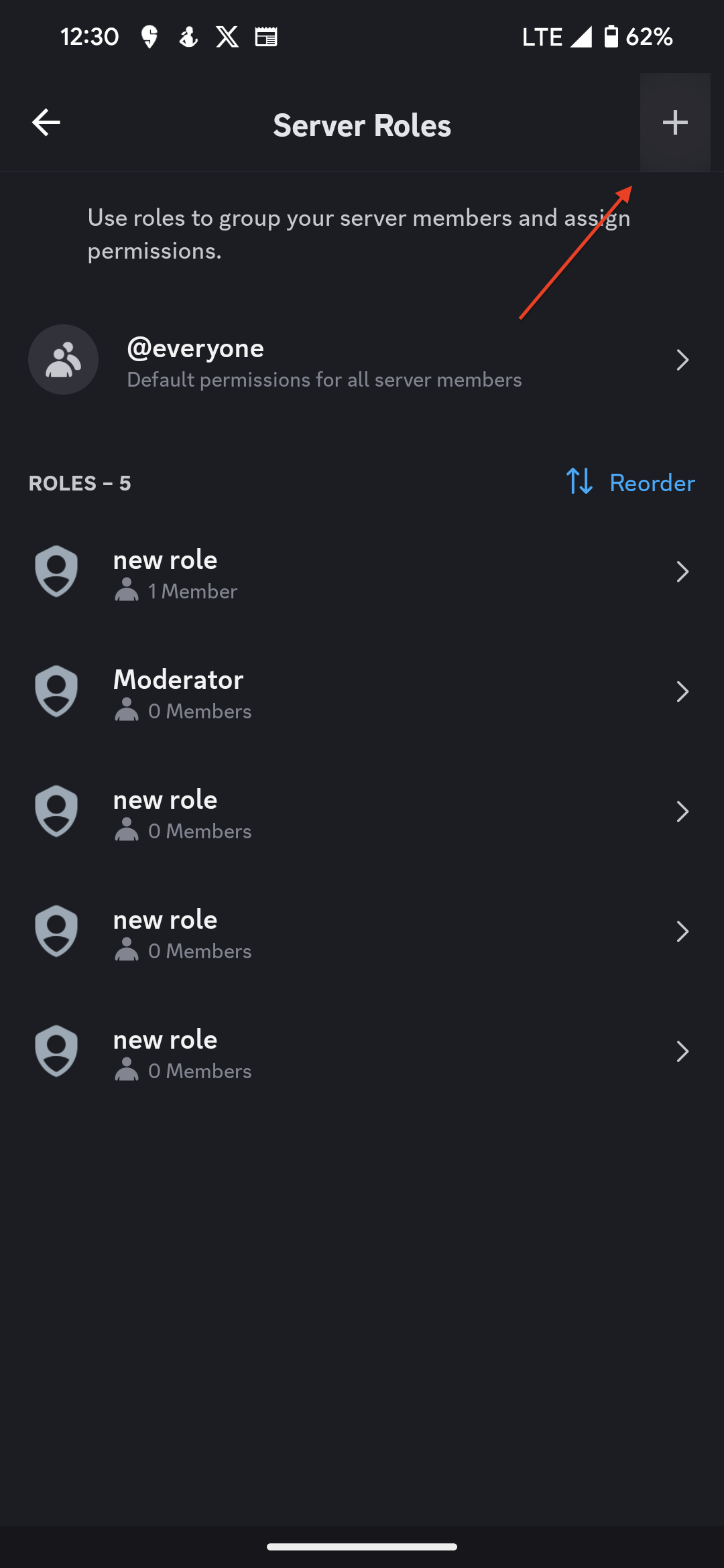Screen dimensions: 724x1568
Task: Tap the shield icon of the first new role
Action: 56,572
